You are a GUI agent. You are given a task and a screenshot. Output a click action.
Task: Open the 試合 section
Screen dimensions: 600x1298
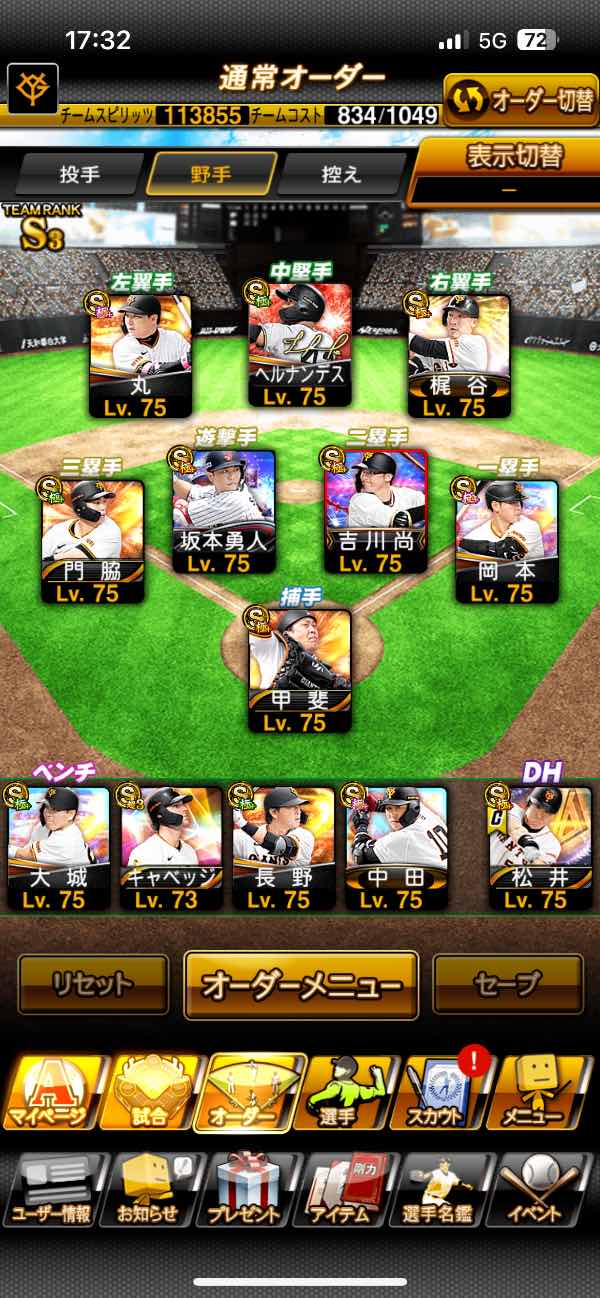152,1094
